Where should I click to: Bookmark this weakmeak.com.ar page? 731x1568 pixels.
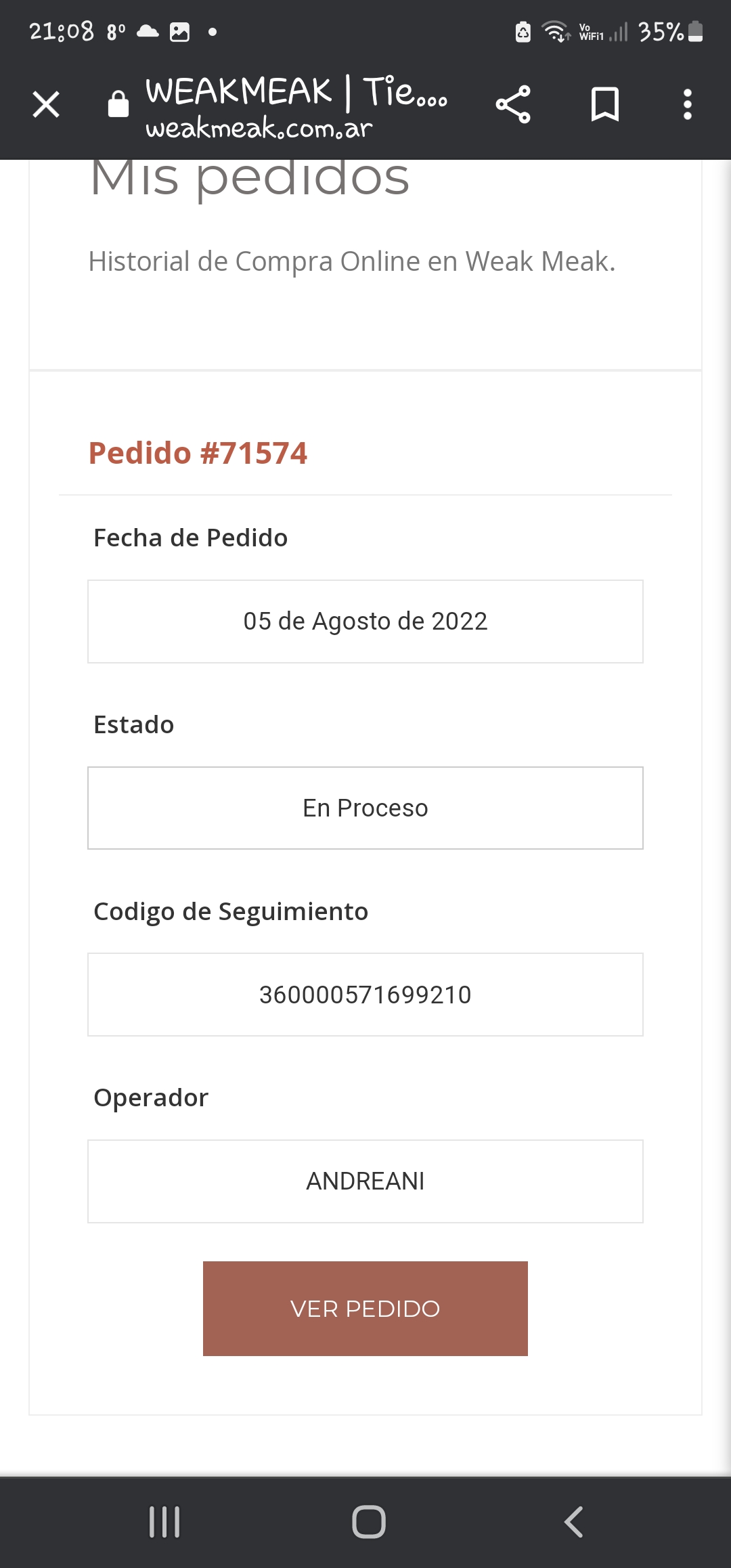[604, 104]
